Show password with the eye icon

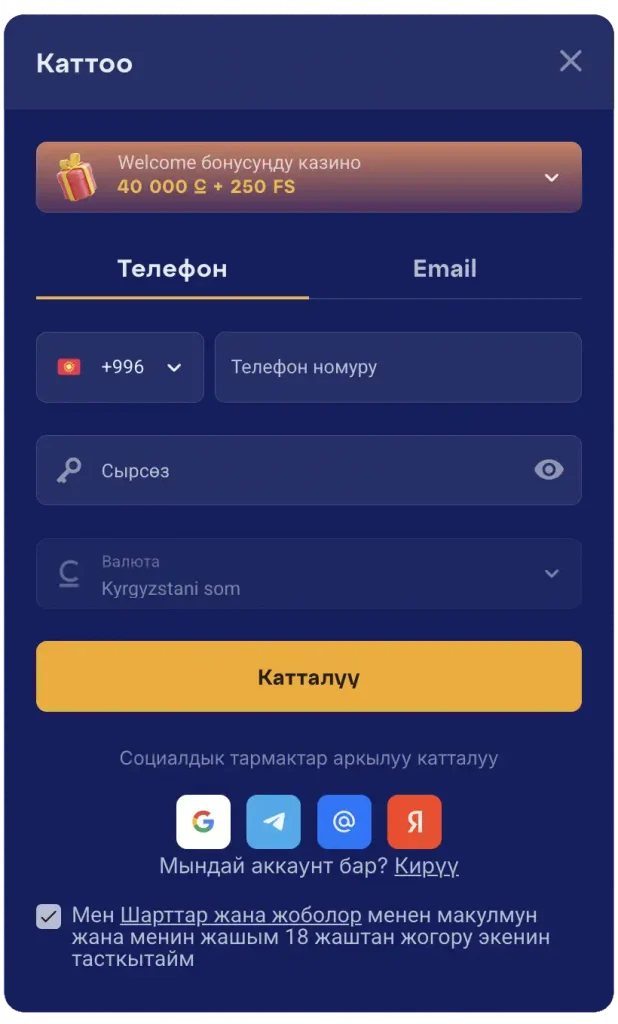coord(549,470)
